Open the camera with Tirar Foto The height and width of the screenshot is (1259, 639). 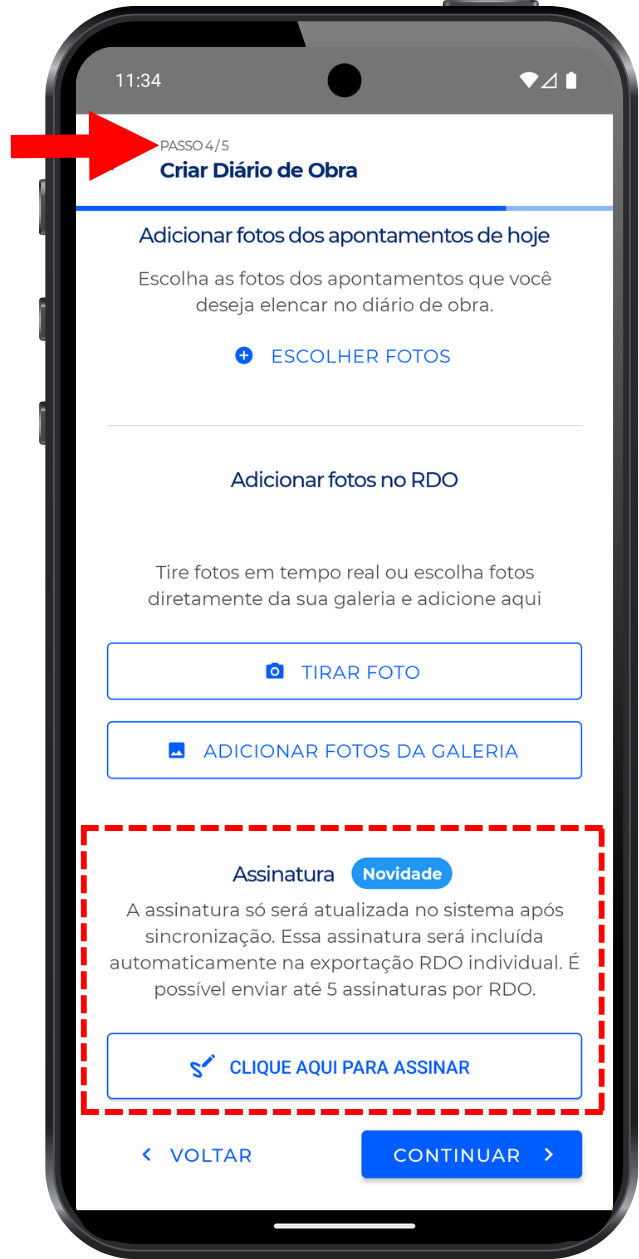tap(344, 671)
